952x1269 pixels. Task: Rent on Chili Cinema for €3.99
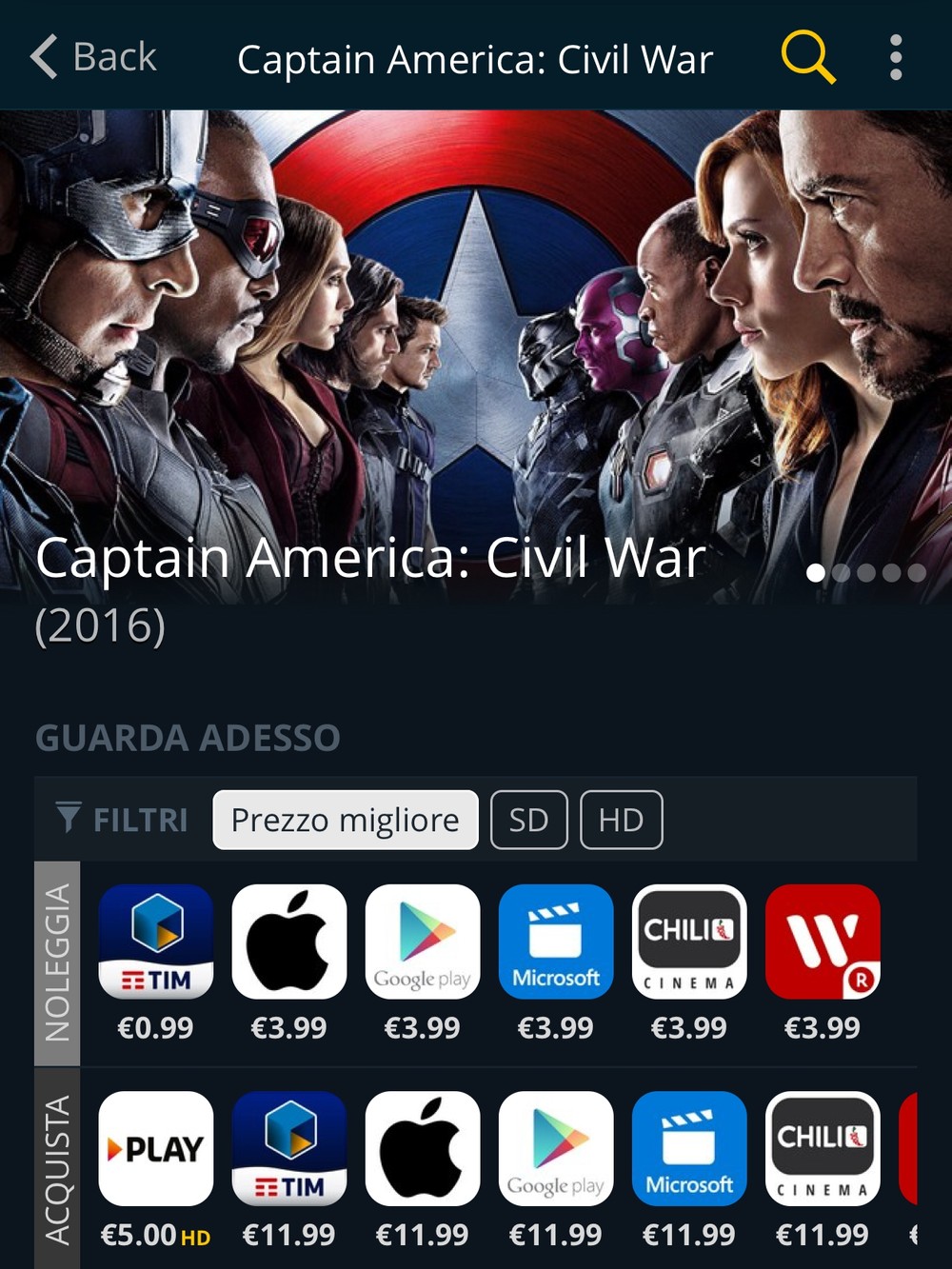(689, 942)
